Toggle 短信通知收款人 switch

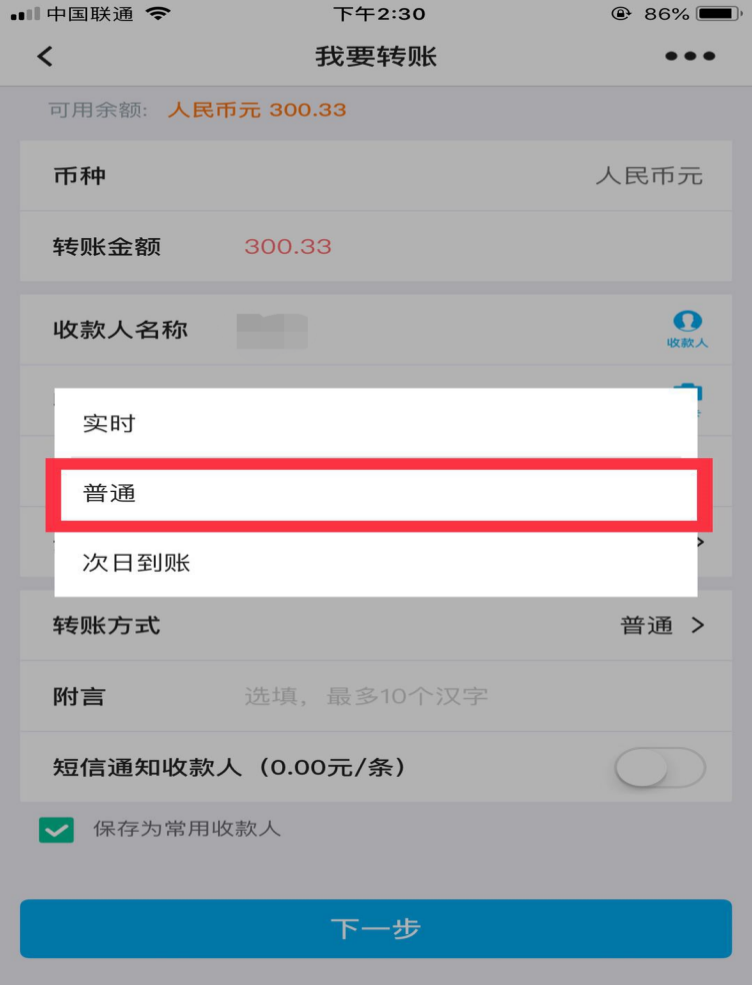(x=660, y=768)
